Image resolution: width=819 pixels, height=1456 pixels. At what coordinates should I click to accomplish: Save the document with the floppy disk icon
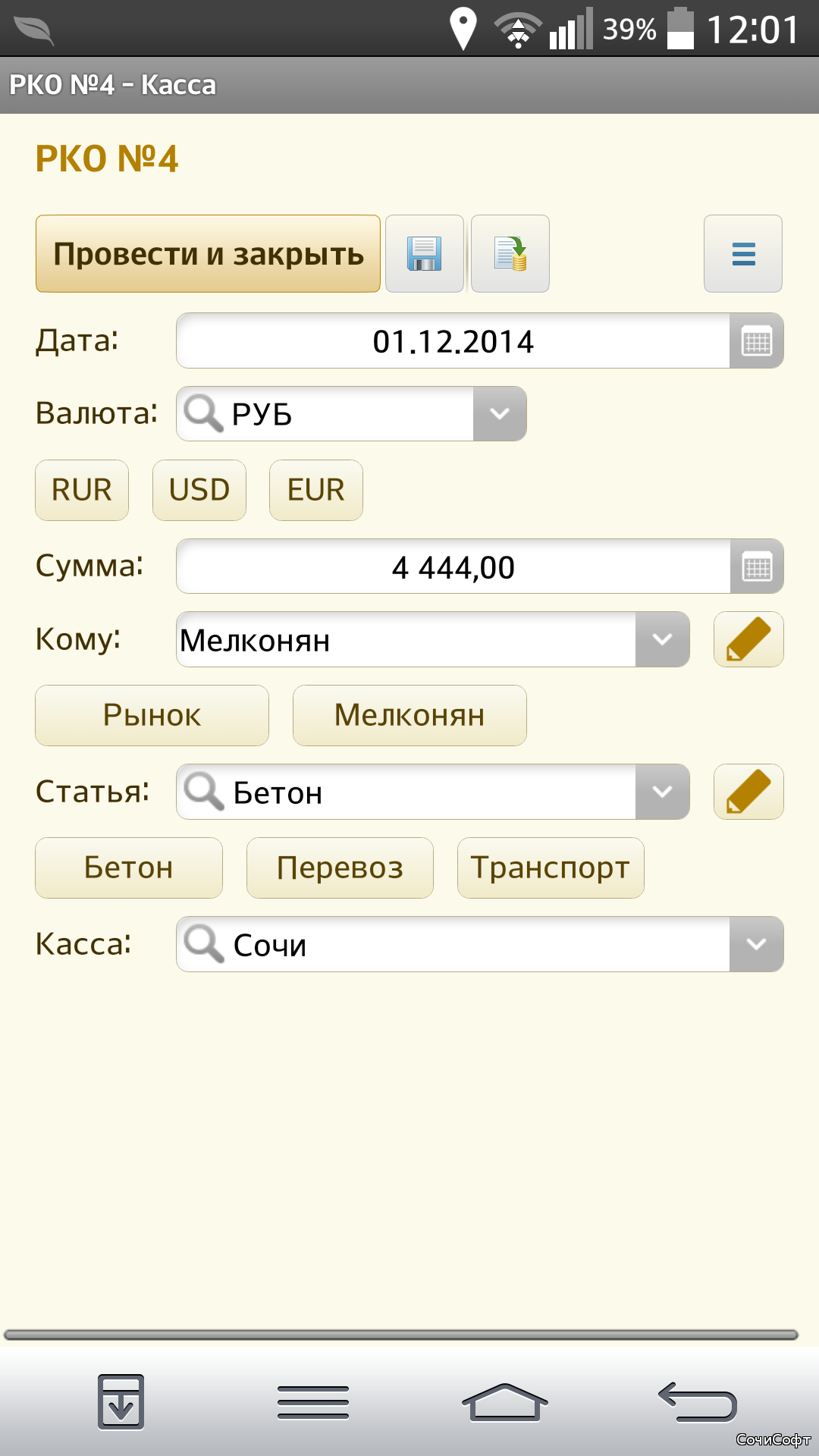point(425,254)
